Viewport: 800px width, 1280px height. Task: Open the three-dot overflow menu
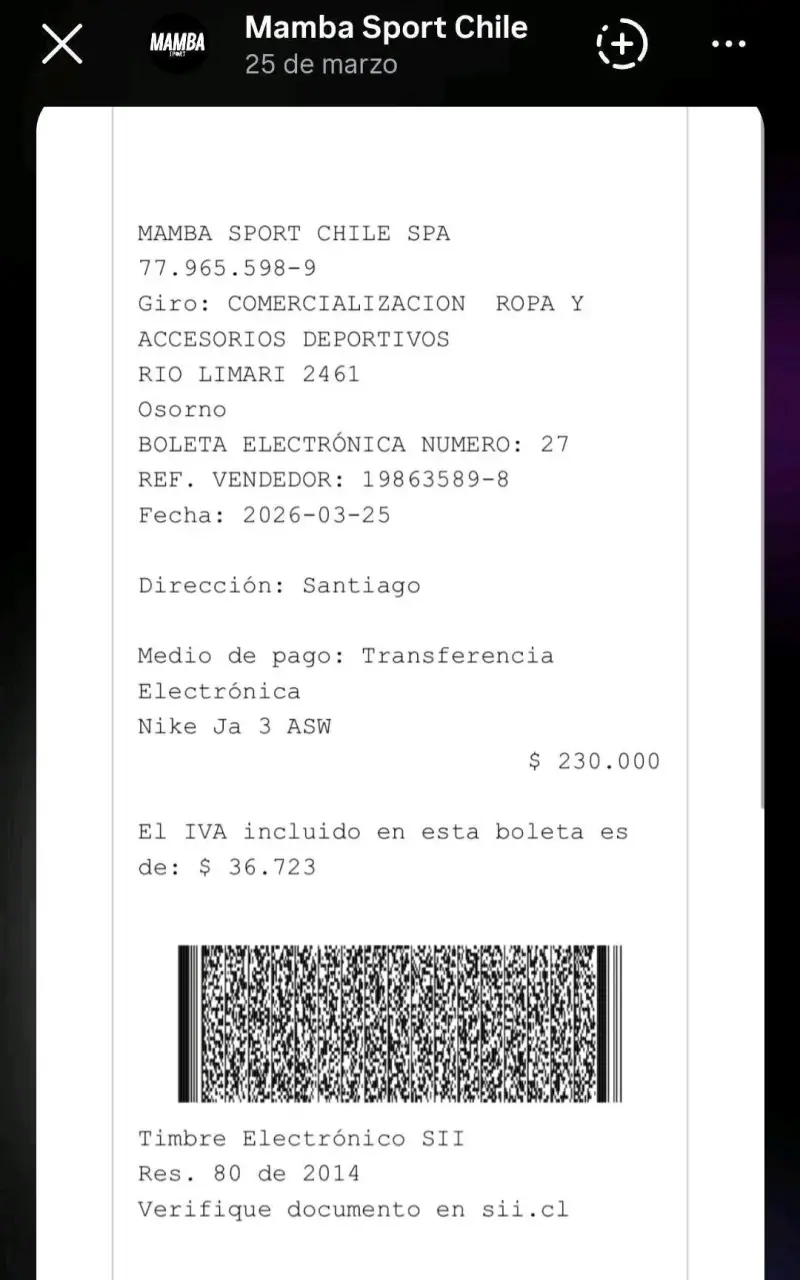click(x=729, y=45)
